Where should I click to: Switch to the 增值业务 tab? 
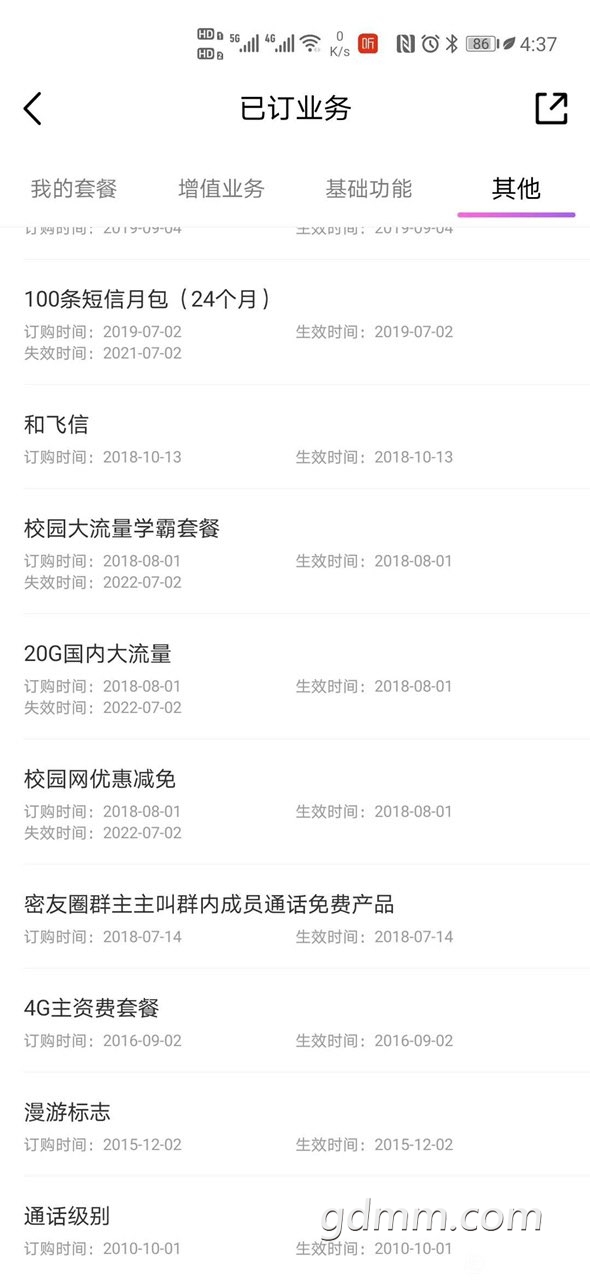tap(221, 188)
